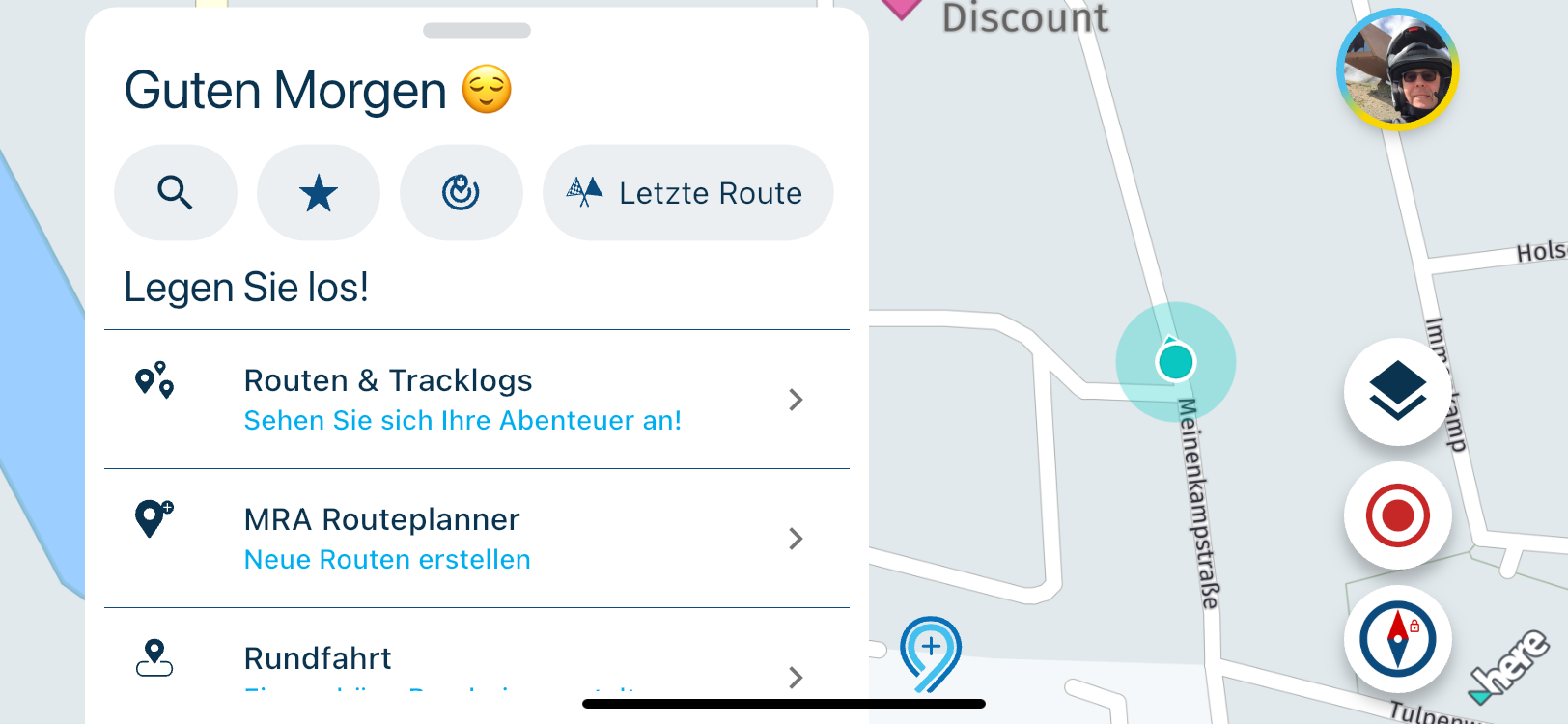Screen dimensions: 1568x724
Task: Add a waypoint with the plus pin
Action: (930, 649)
